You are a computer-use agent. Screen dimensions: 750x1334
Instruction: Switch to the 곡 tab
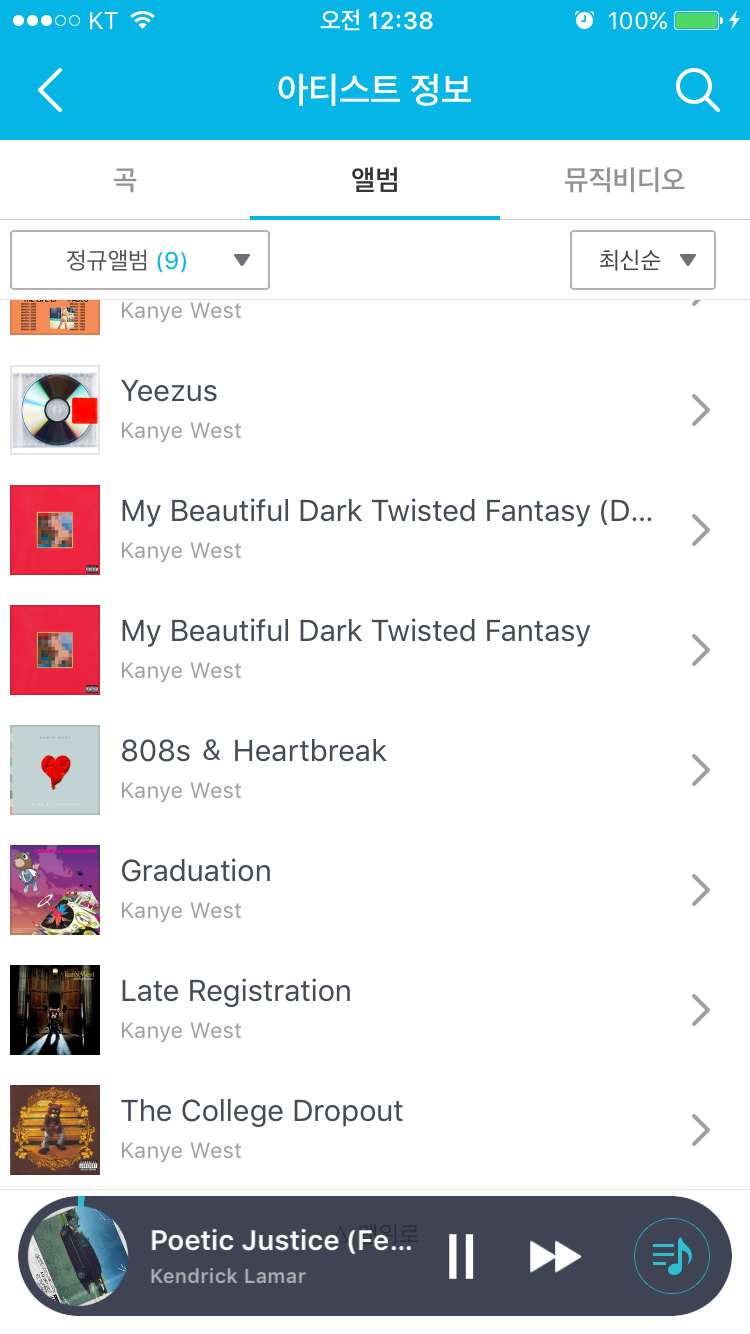[125, 180]
